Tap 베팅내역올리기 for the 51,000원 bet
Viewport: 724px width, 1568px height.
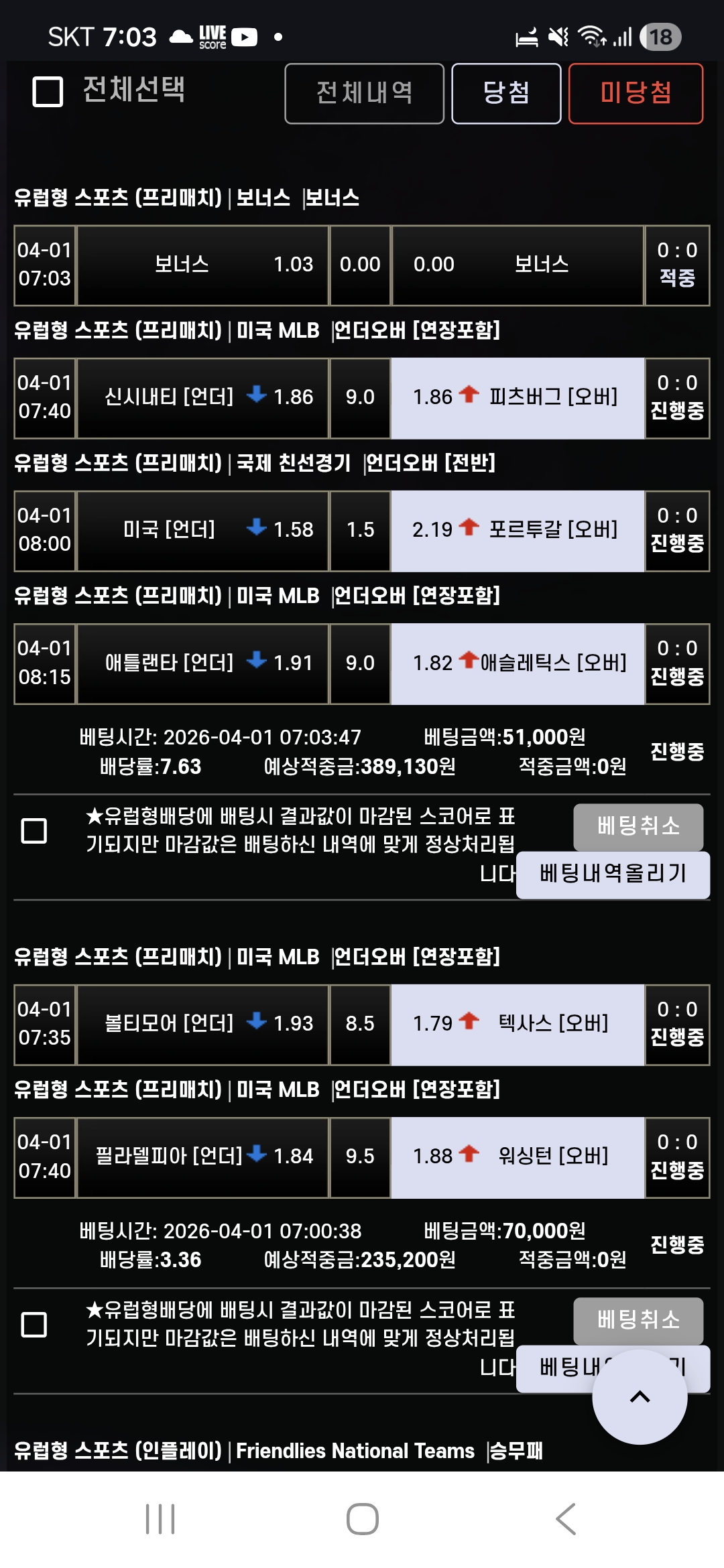coord(613,874)
